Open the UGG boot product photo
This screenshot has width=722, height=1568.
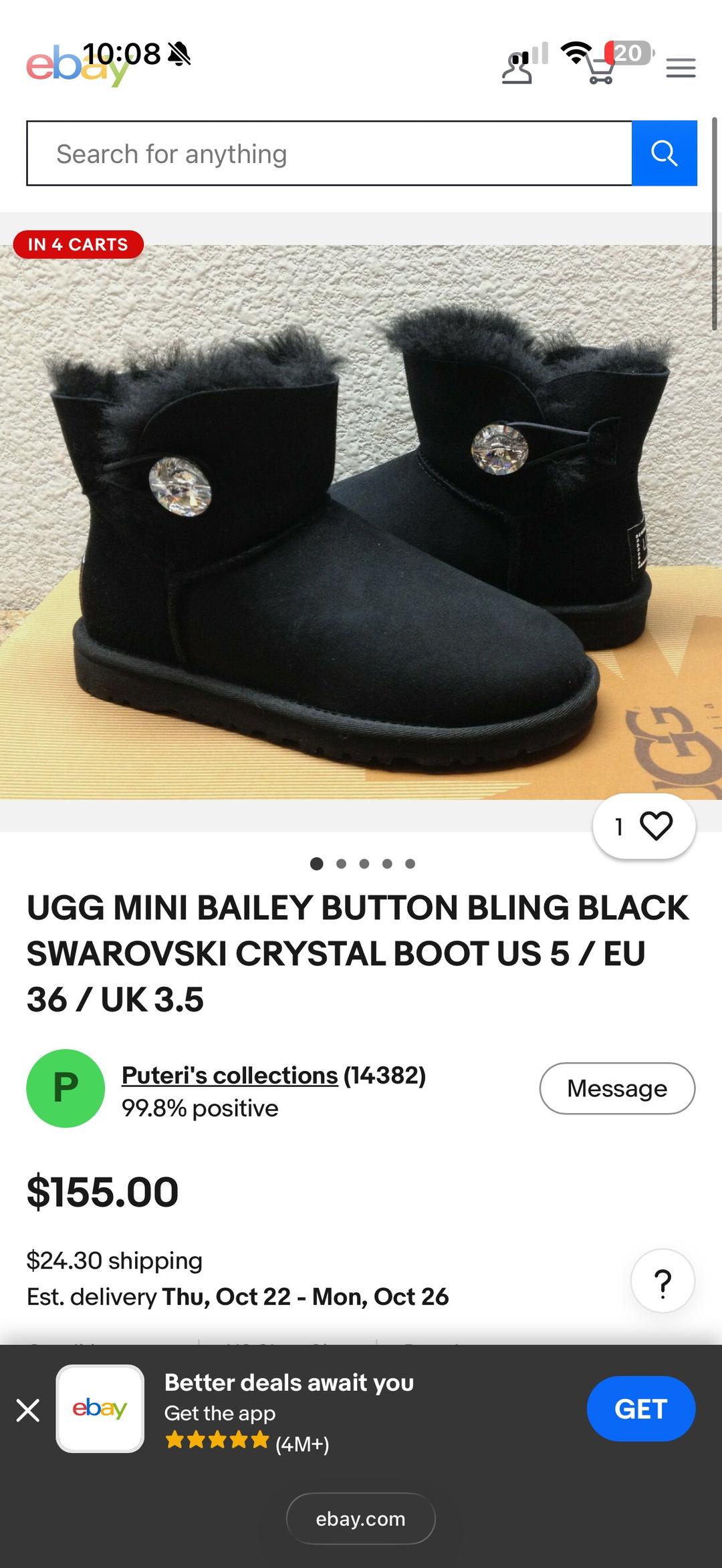point(361,522)
